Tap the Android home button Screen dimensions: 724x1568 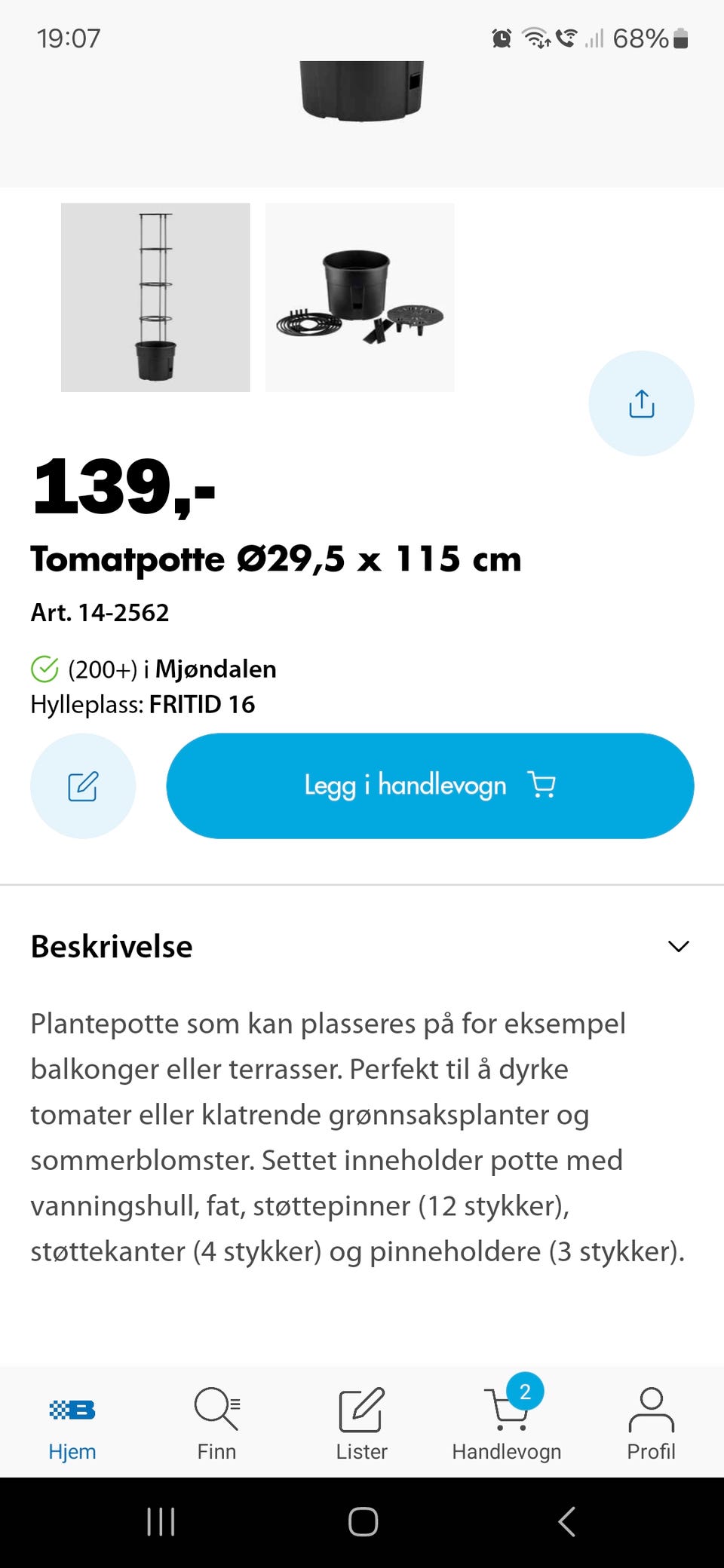(x=362, y=1521)
